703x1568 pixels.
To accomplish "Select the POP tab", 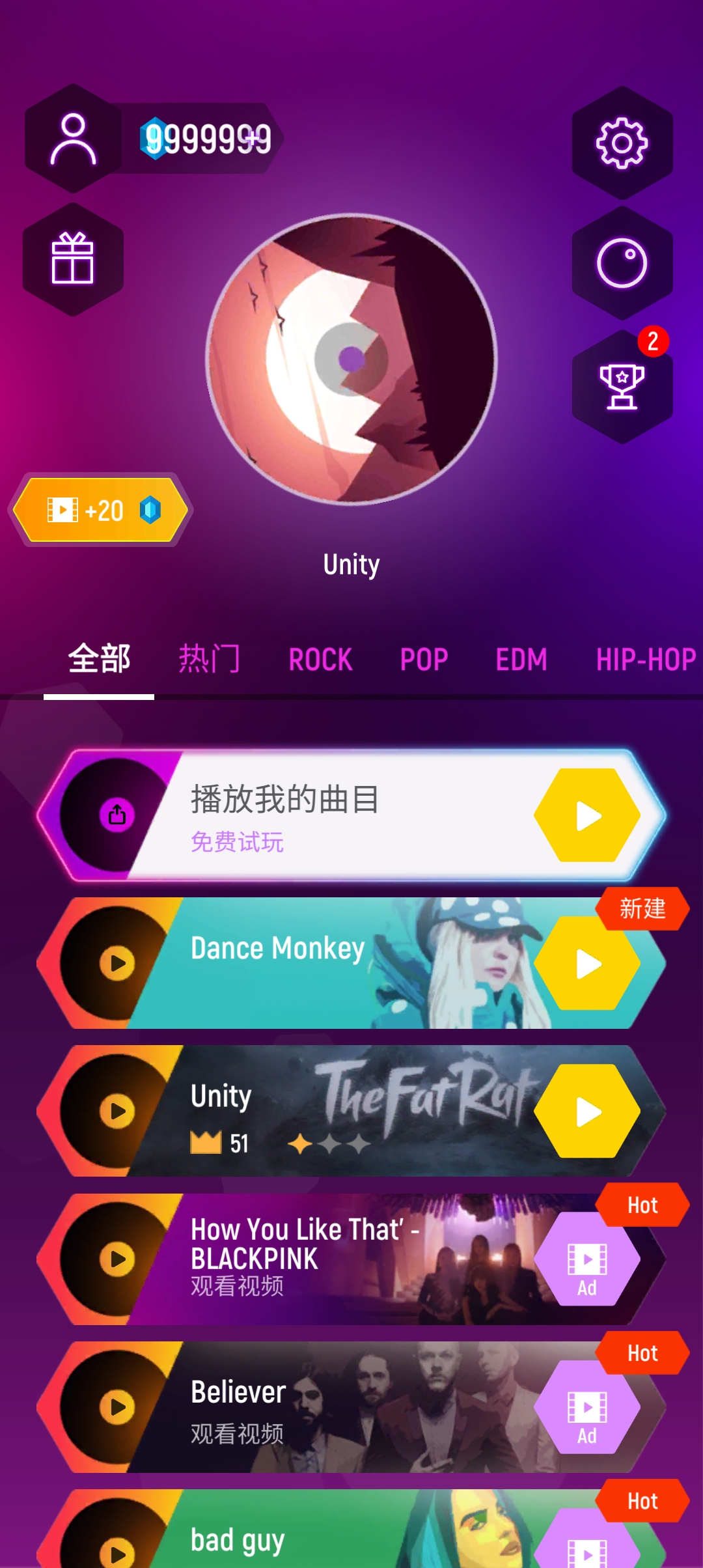I will point(424,659).
